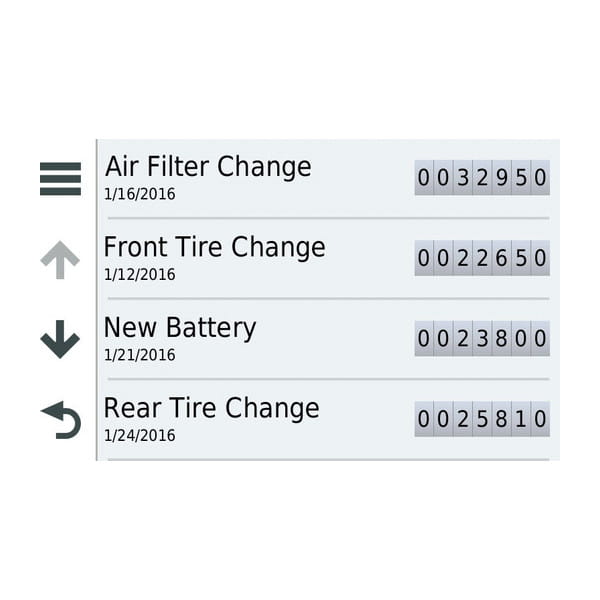Tap the up arrow in the side bar
Viewport: 600px width, 600px height.
click(60, 259)
